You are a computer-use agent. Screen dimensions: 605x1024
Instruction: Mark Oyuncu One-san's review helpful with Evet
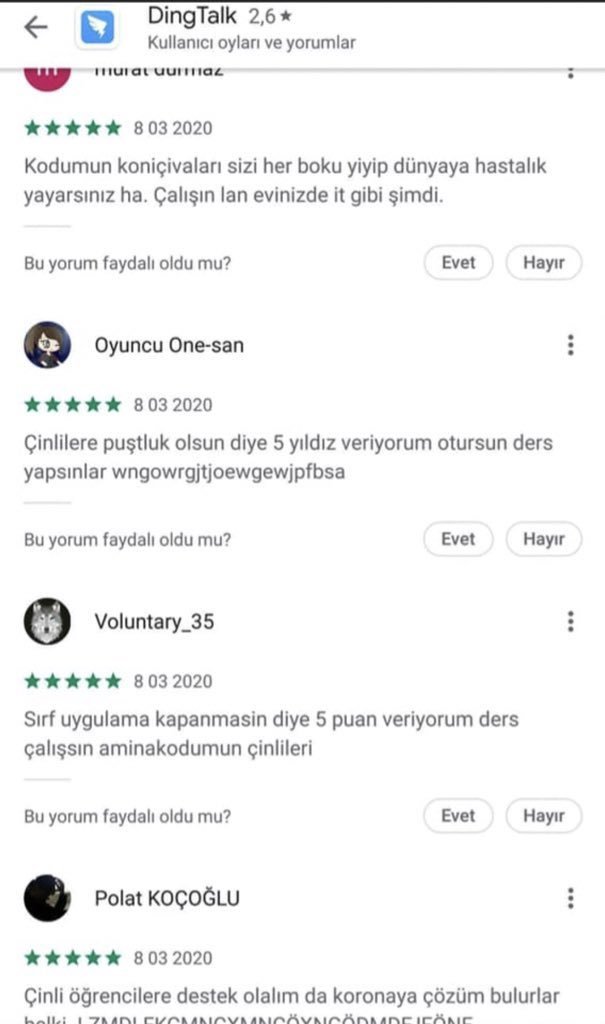(458, 539)
